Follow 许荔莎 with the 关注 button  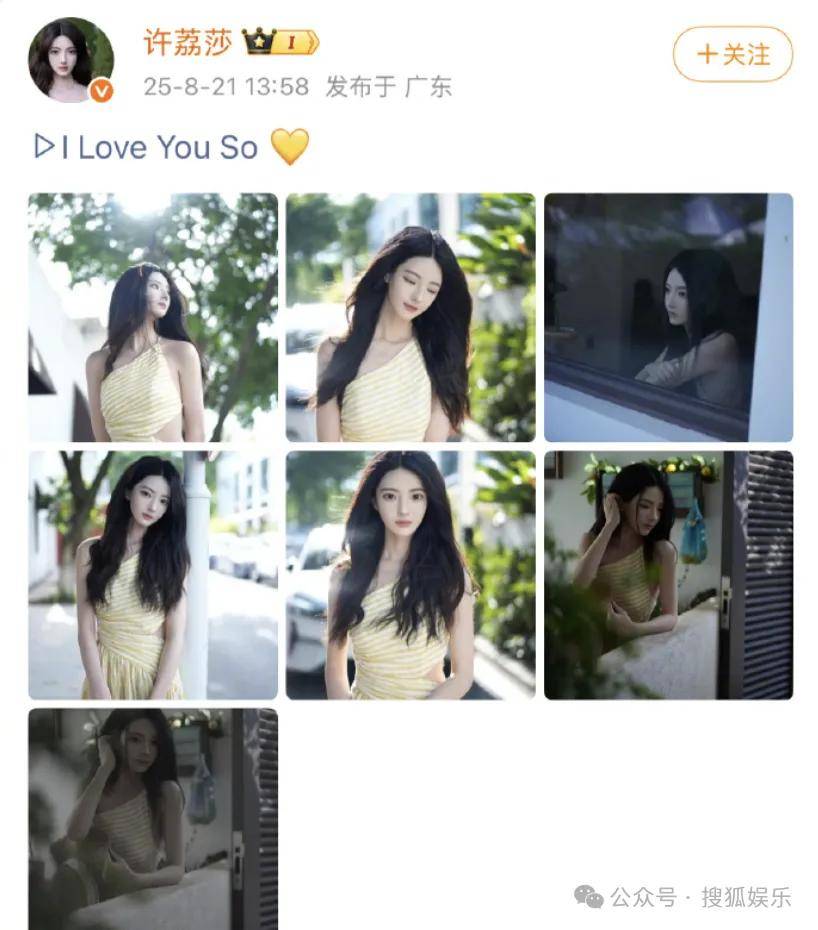click(x=732, y=54)
